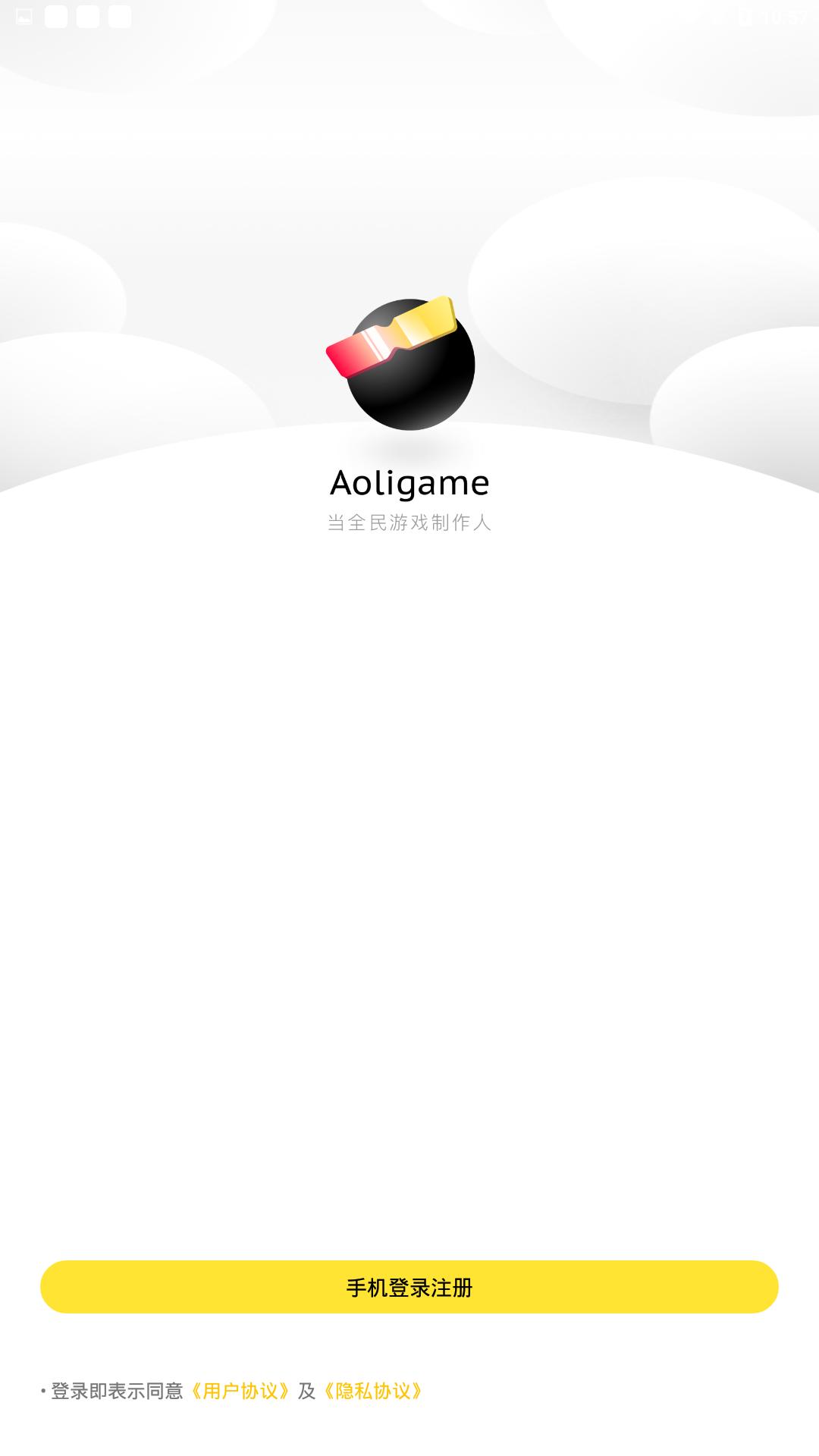Tap the 手机登录注册 button

click(409, 1287)
